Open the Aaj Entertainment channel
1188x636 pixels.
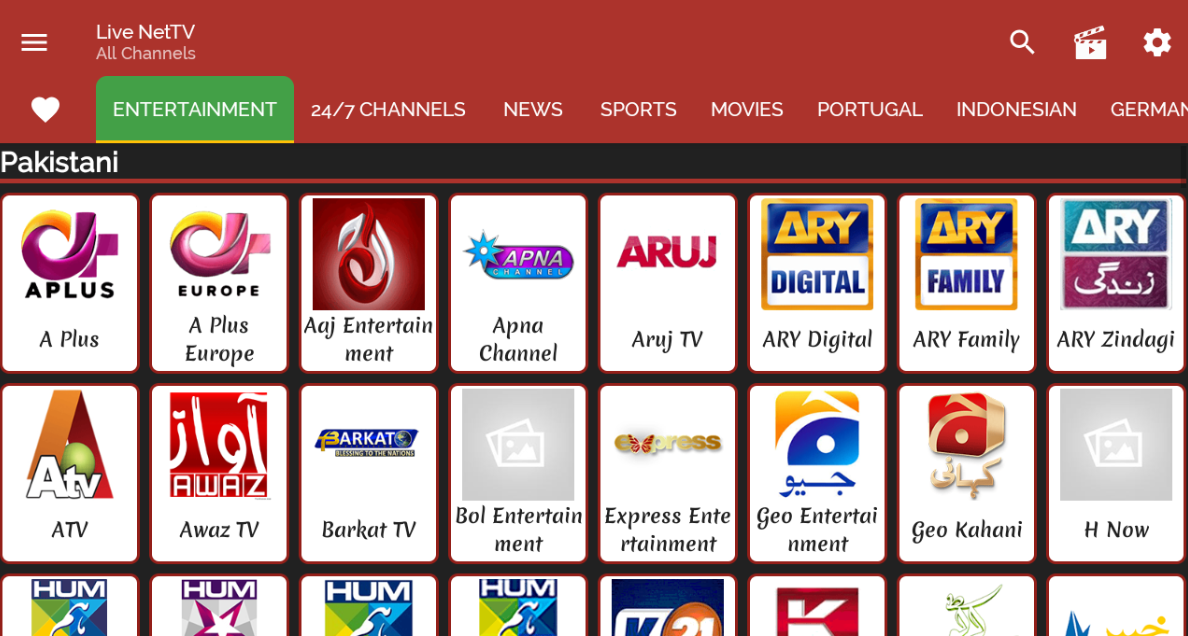369,283
